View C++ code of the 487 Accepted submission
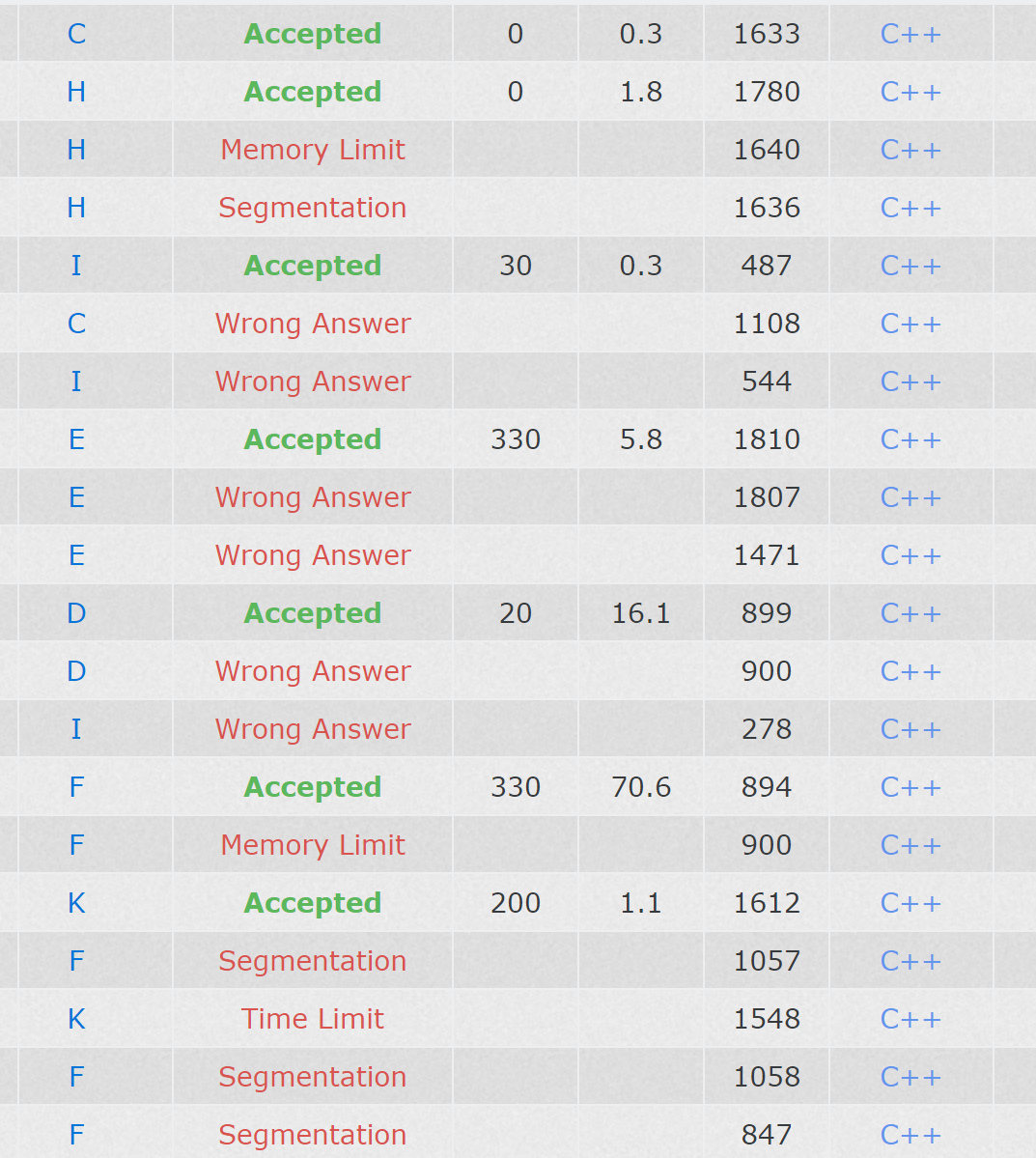 (910, 266)
